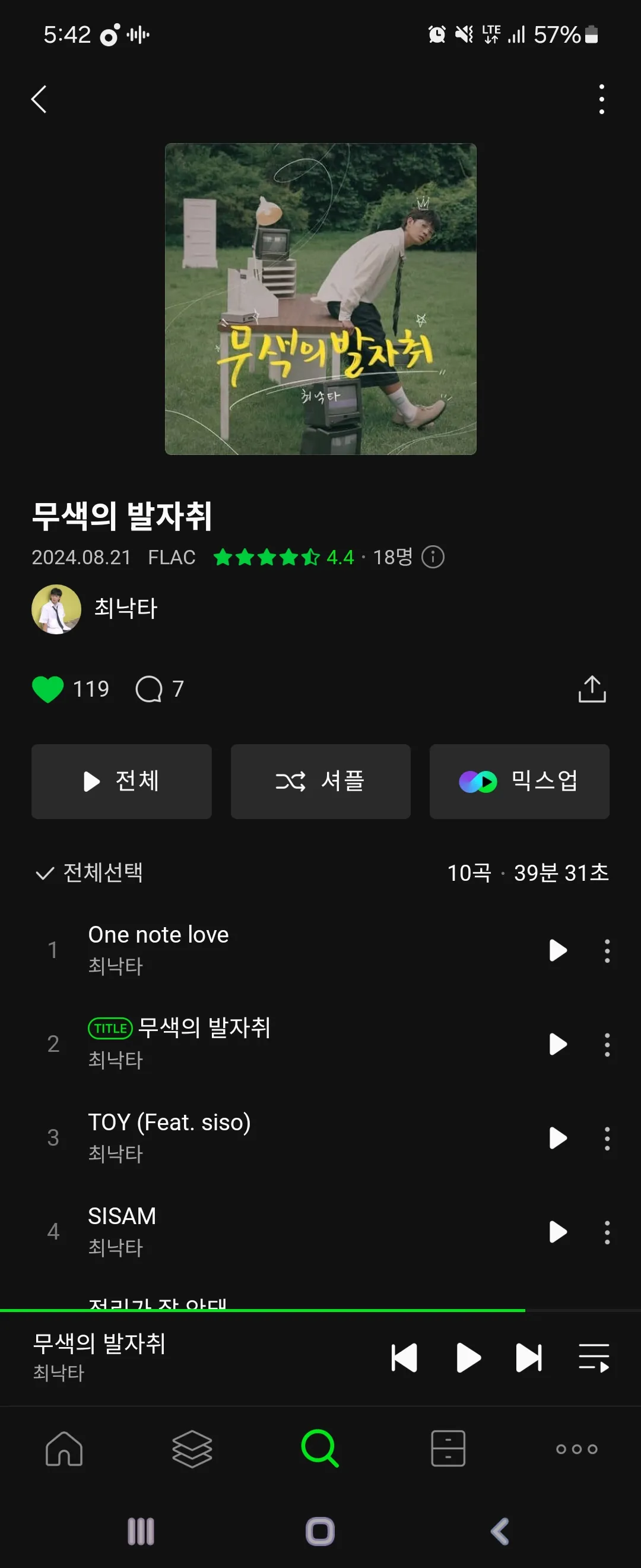Share this album
Screen dimensions: 641x1568
(x=592, y=689)
